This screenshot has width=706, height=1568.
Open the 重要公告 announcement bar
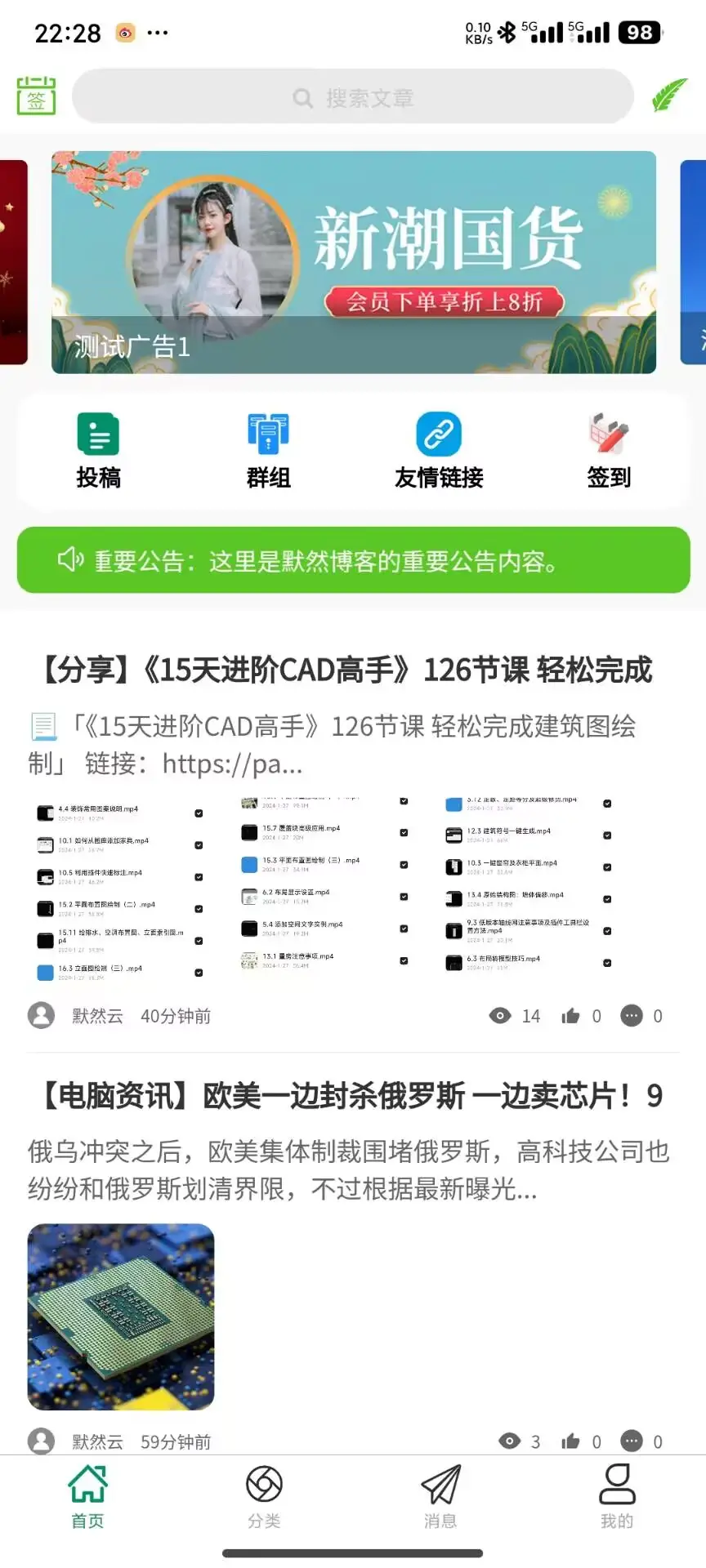pos(353,561)
